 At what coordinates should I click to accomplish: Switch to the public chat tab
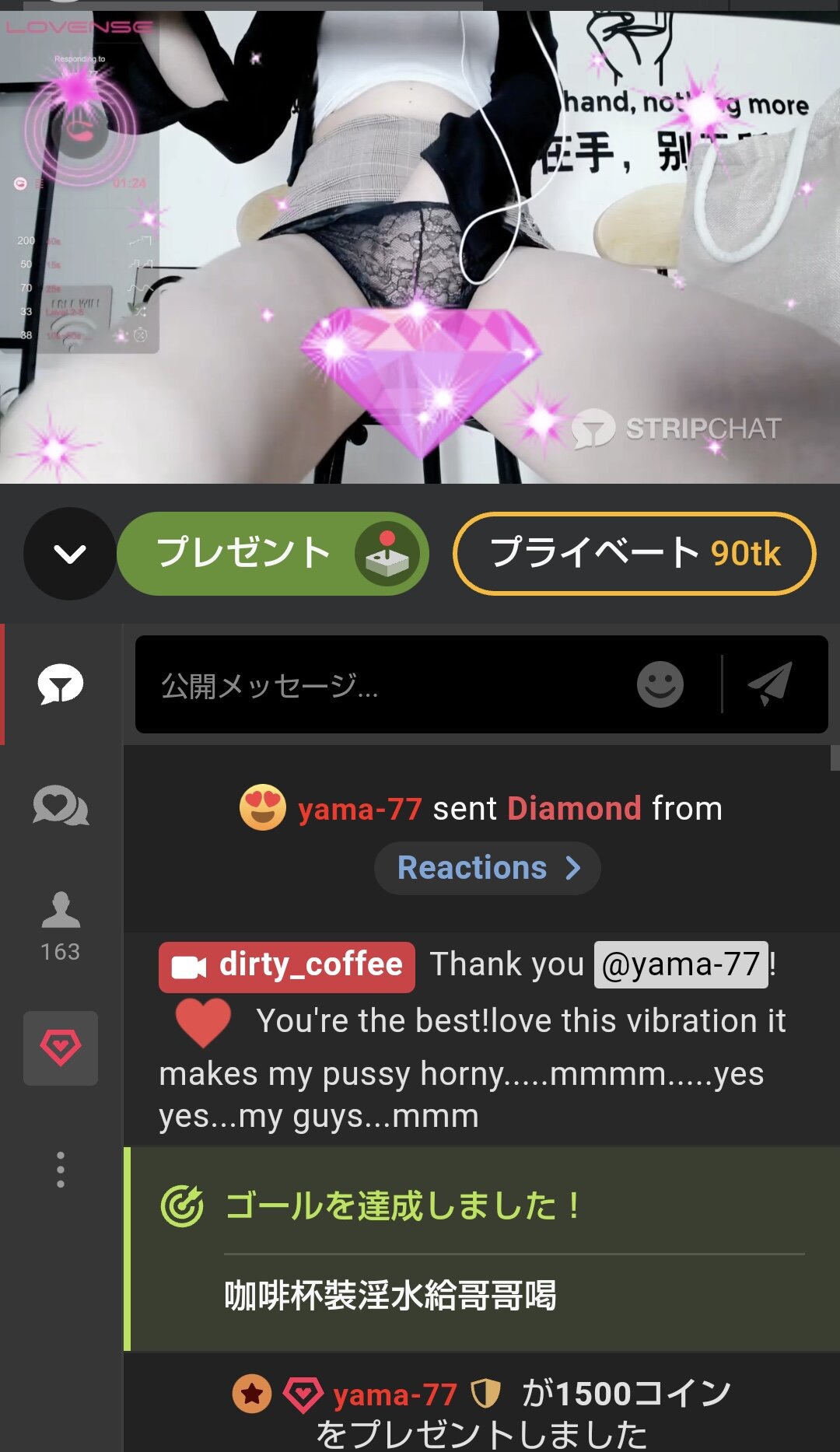tap(61, 684)
